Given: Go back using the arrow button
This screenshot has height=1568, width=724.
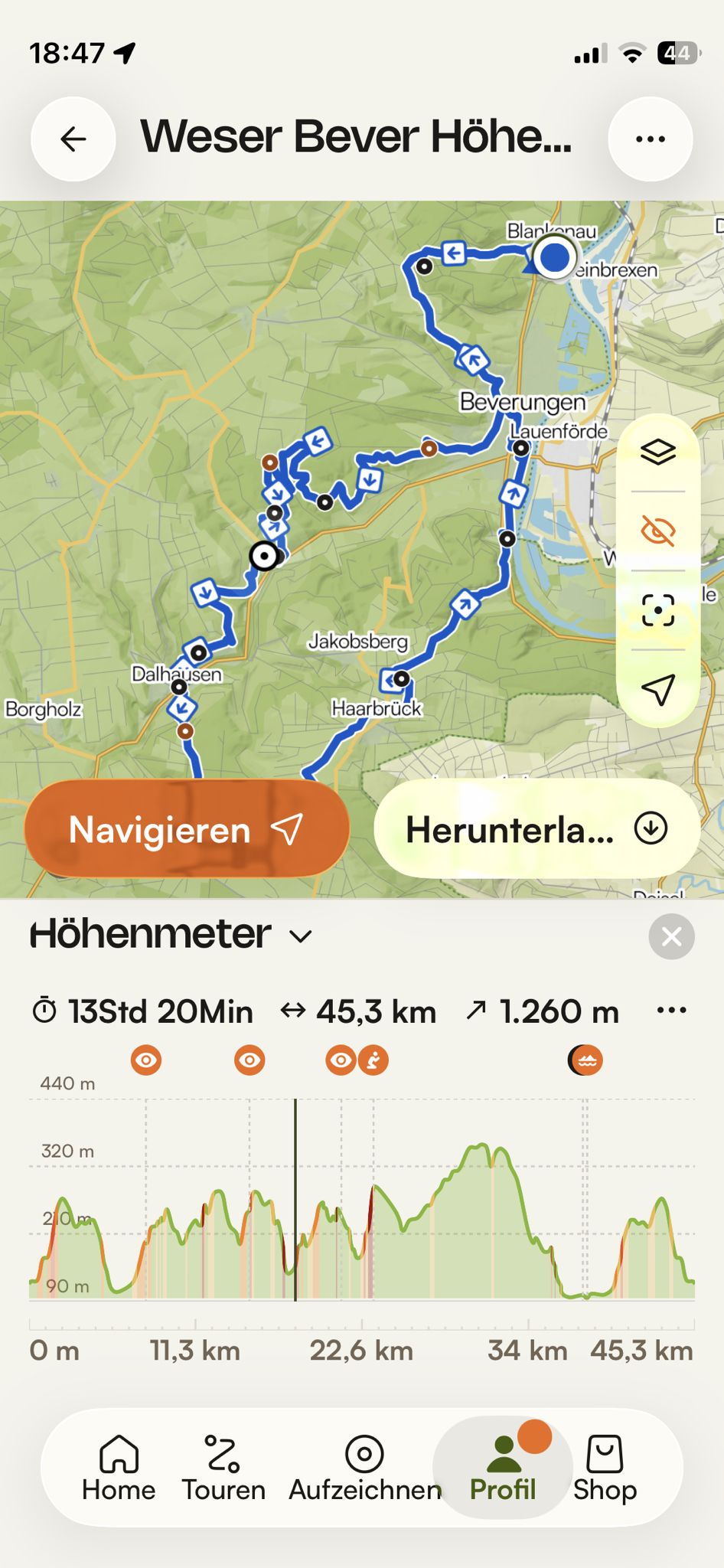Looking at the screenshot, I should pos(73,139).
